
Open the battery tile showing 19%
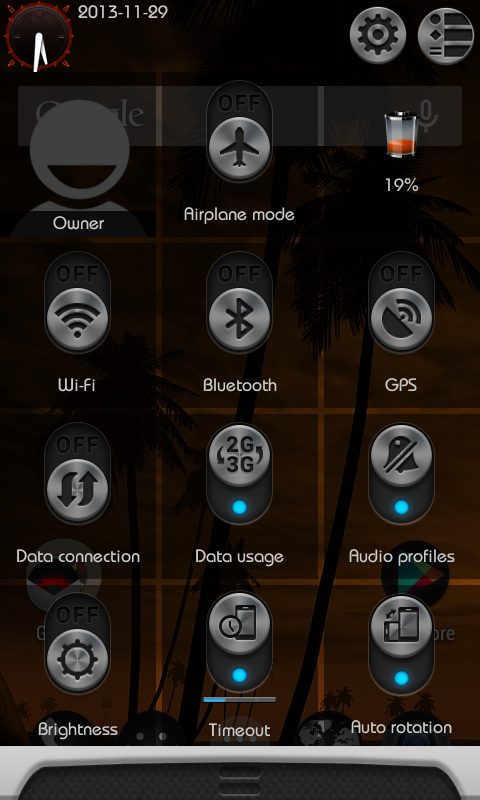[401, 153]
